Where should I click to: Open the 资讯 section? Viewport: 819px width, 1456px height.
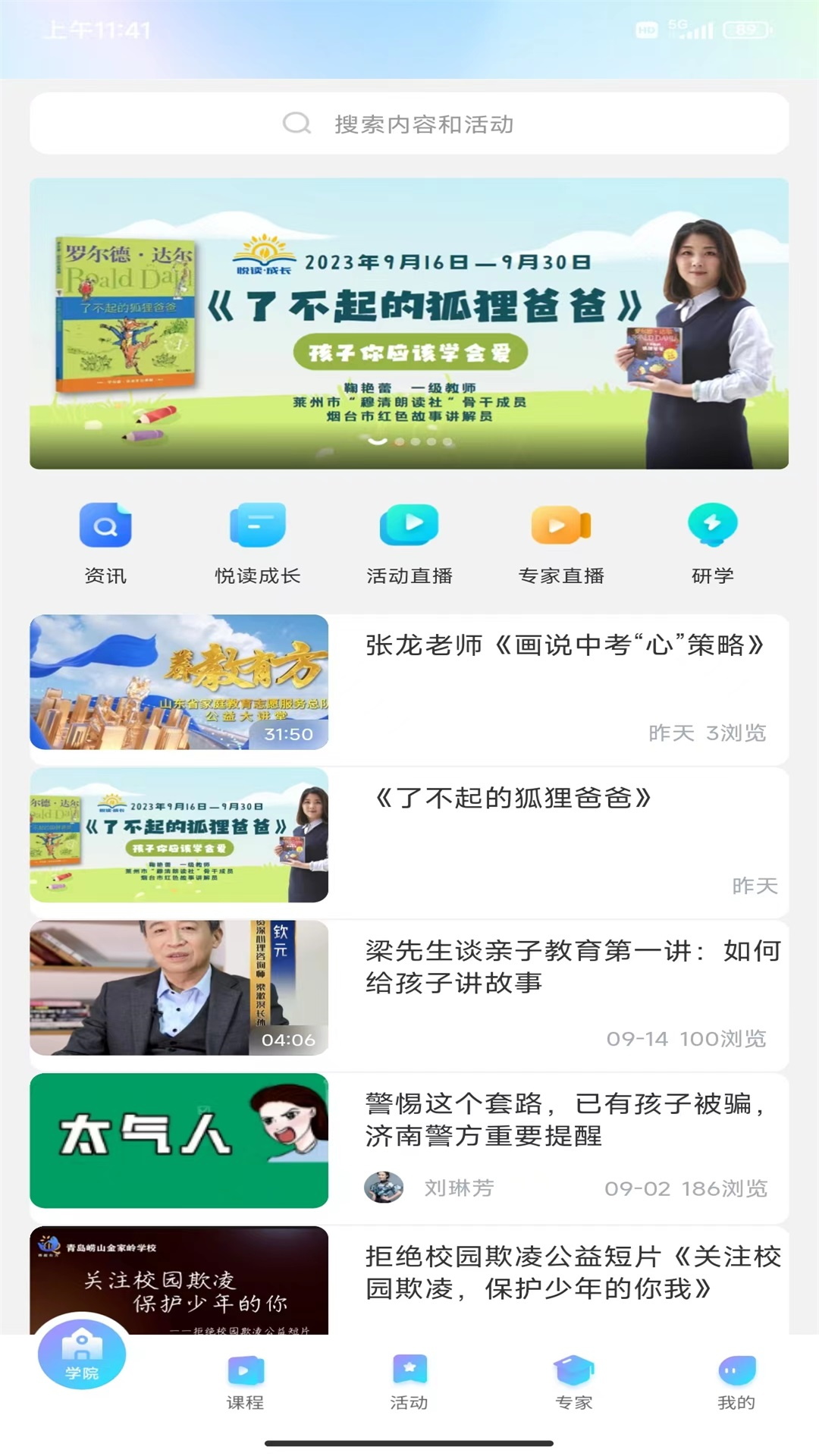coord(105,542)
